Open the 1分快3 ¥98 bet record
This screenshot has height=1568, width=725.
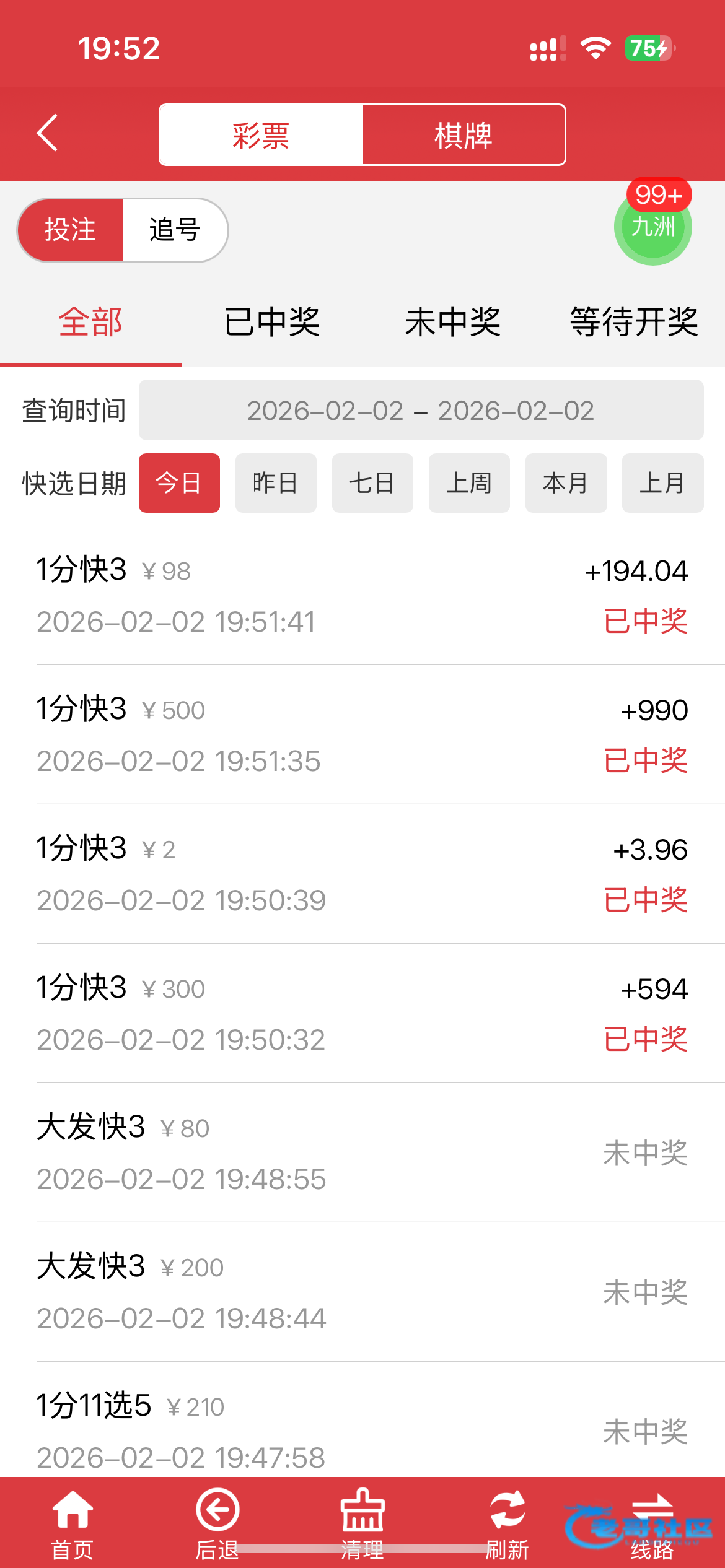pos(362,595)
